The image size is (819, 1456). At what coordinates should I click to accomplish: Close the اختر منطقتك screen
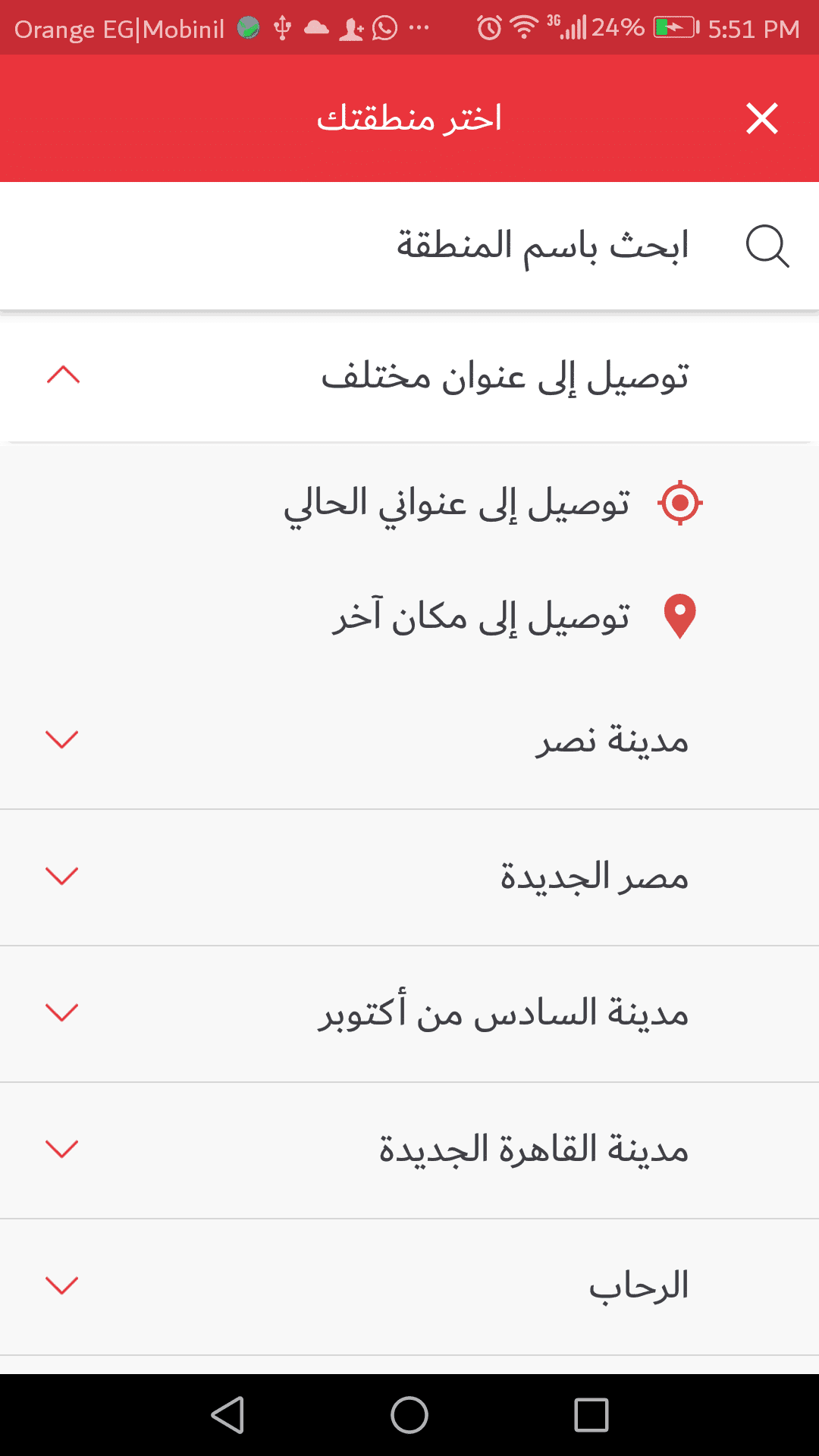coord(761,119)
